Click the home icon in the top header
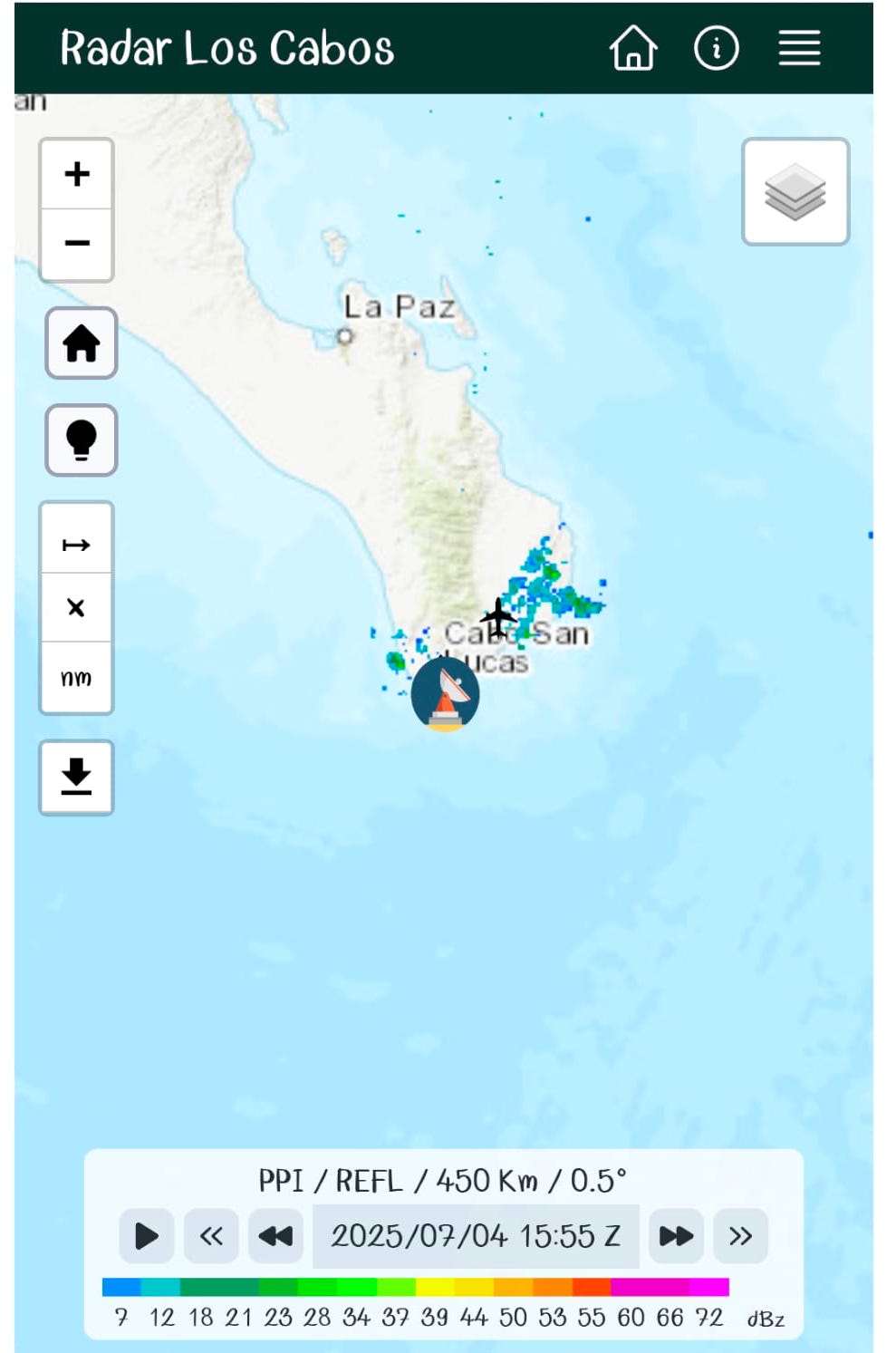This screenshot has height=1353, width=896. point(635,49)
